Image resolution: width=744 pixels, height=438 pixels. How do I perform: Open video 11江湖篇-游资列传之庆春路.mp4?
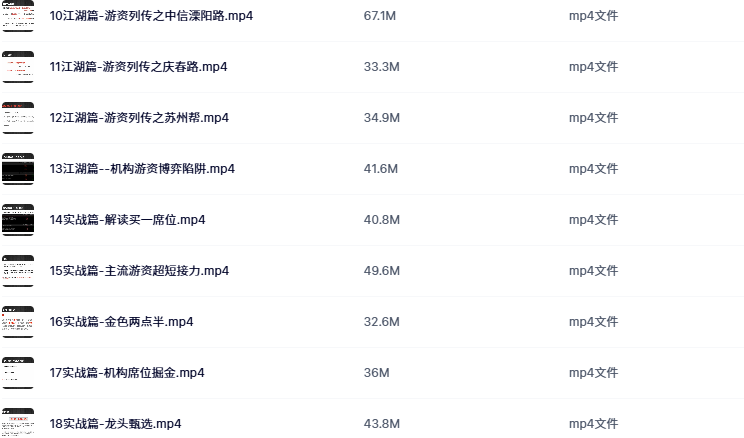[138, 67]
